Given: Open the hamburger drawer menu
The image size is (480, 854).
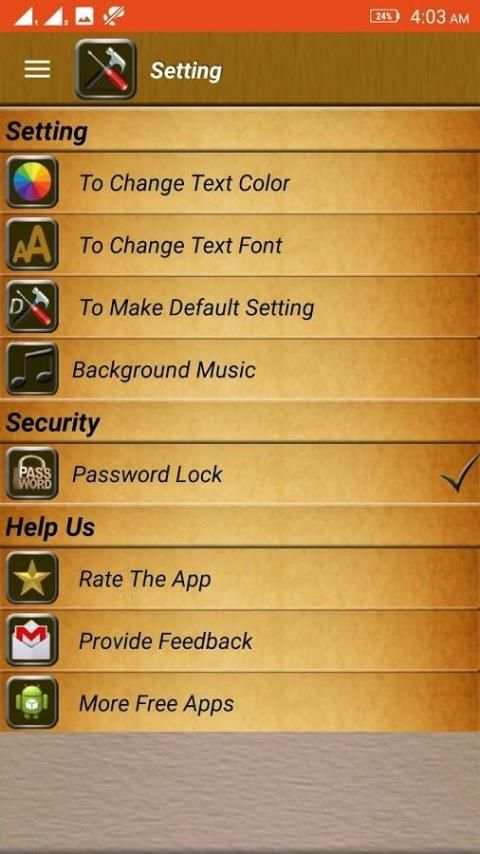Looking at the screenshot, I should pos(37,70).
